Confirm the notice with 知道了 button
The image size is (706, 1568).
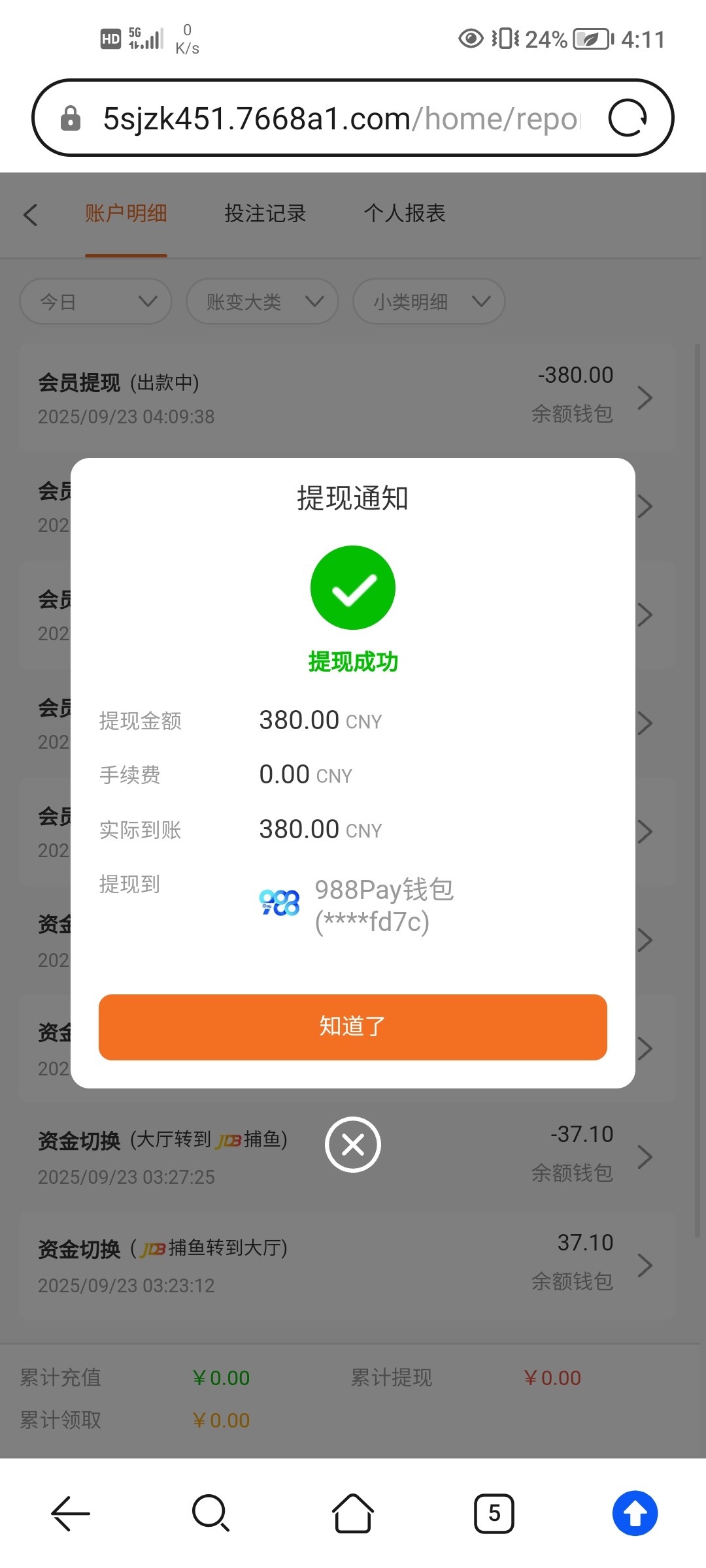click(x=352, y=1026)
